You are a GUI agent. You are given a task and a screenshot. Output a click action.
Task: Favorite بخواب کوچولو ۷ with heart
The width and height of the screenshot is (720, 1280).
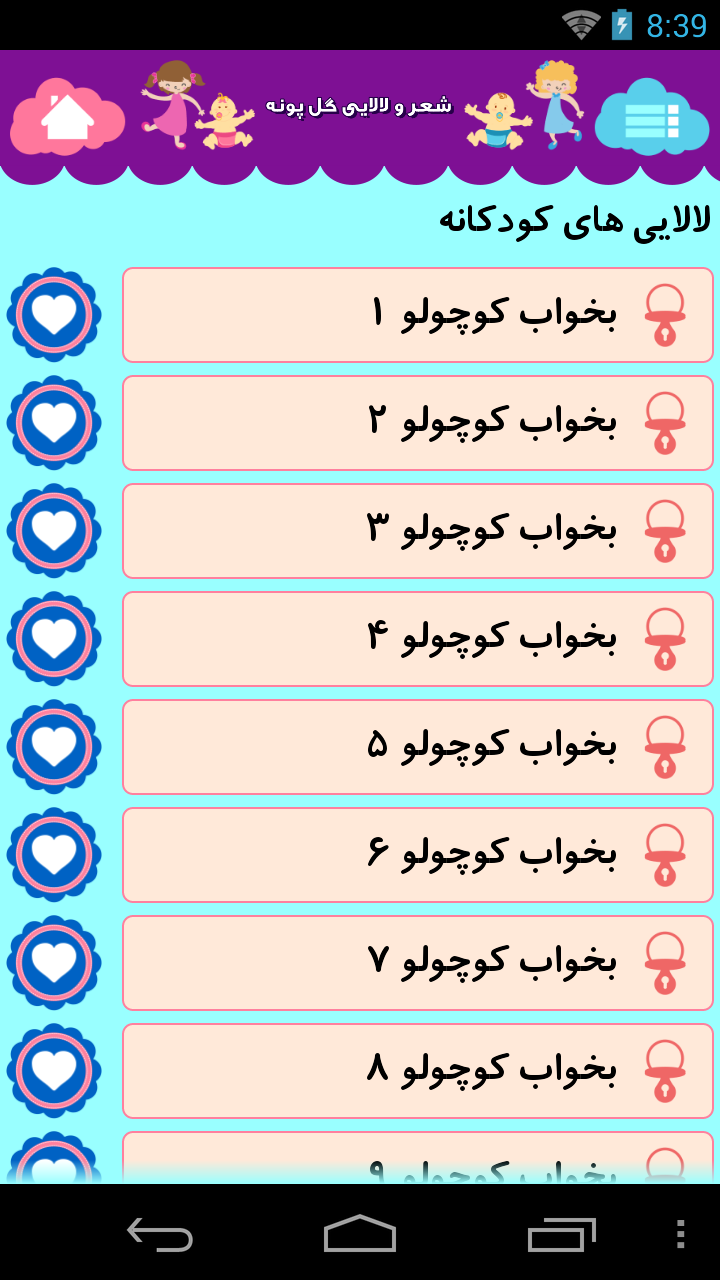[54, 963]
